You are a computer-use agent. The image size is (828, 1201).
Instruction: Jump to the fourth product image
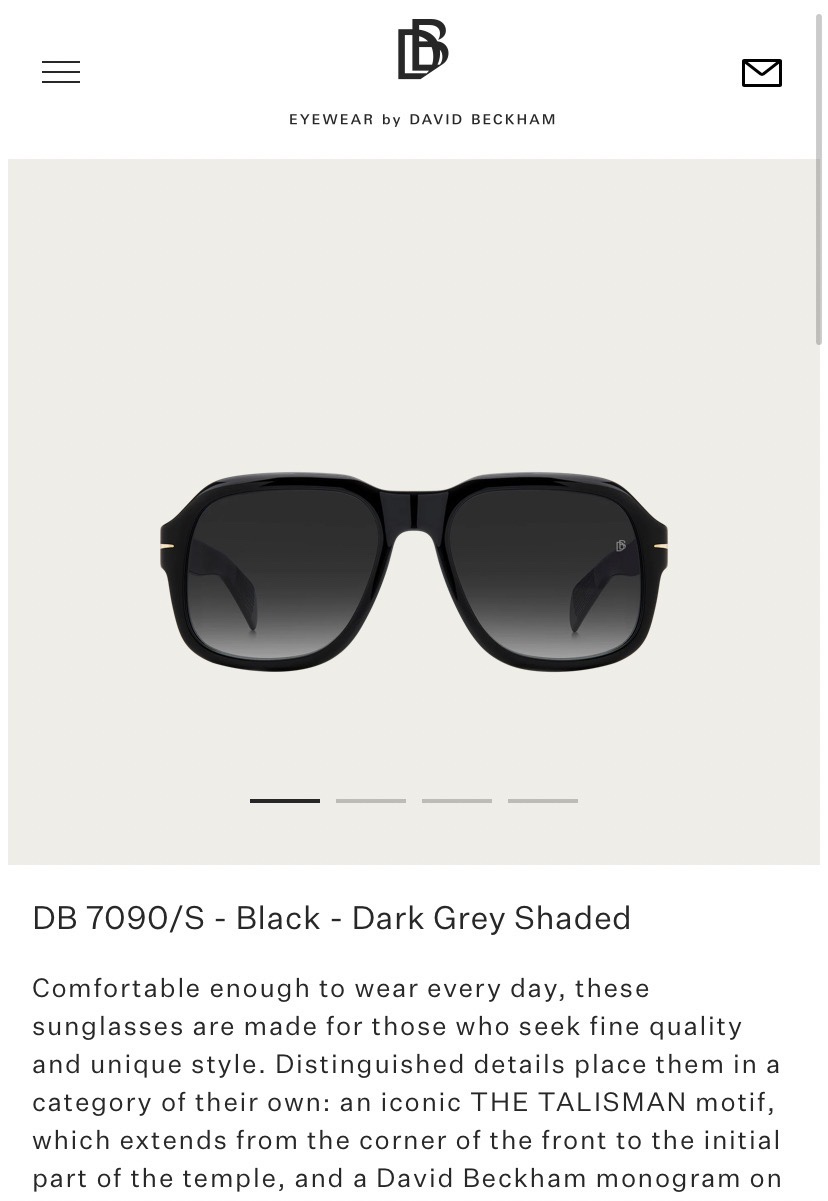[543, 800]
